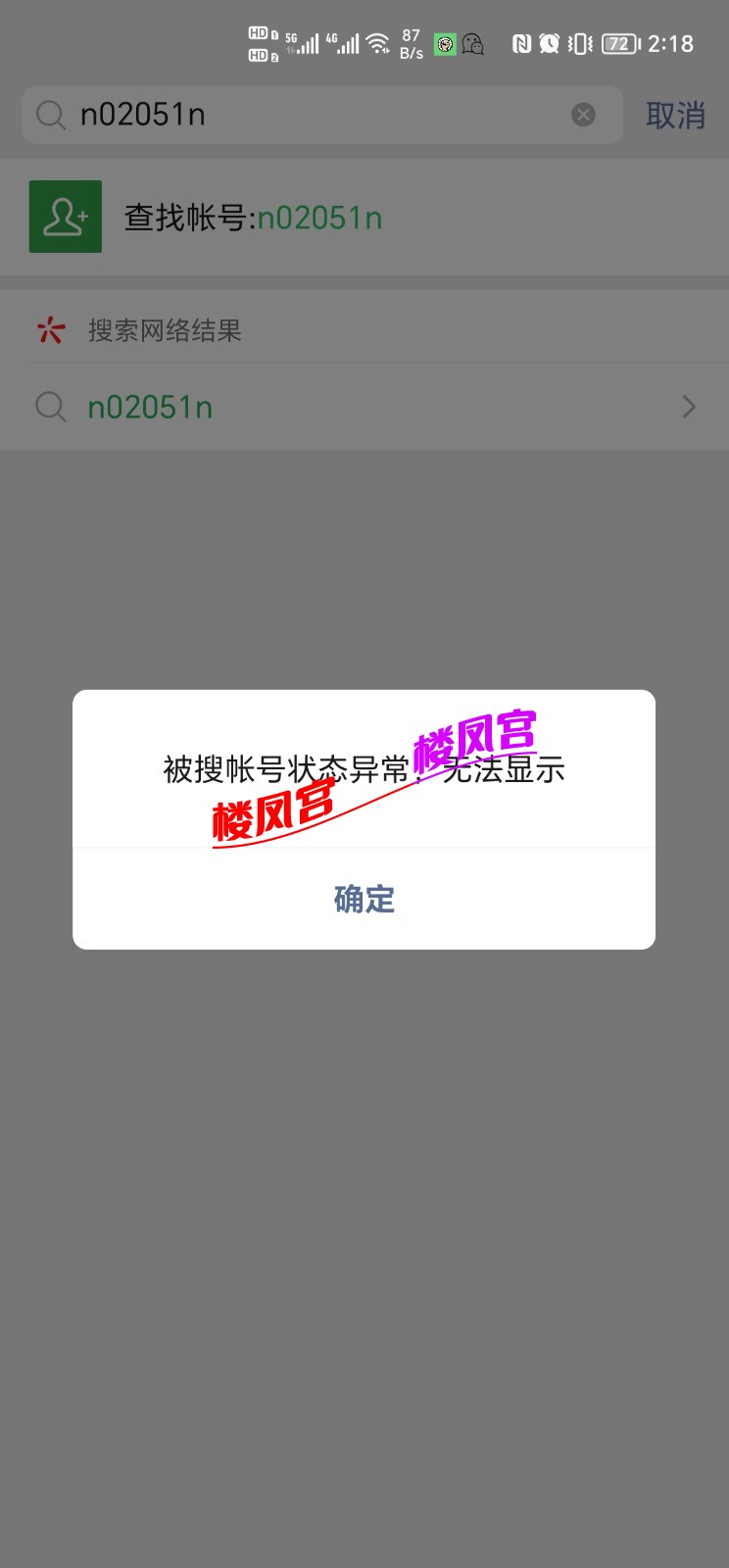
Task: Search the web for n02051n
Action: [x=364, y=407]
